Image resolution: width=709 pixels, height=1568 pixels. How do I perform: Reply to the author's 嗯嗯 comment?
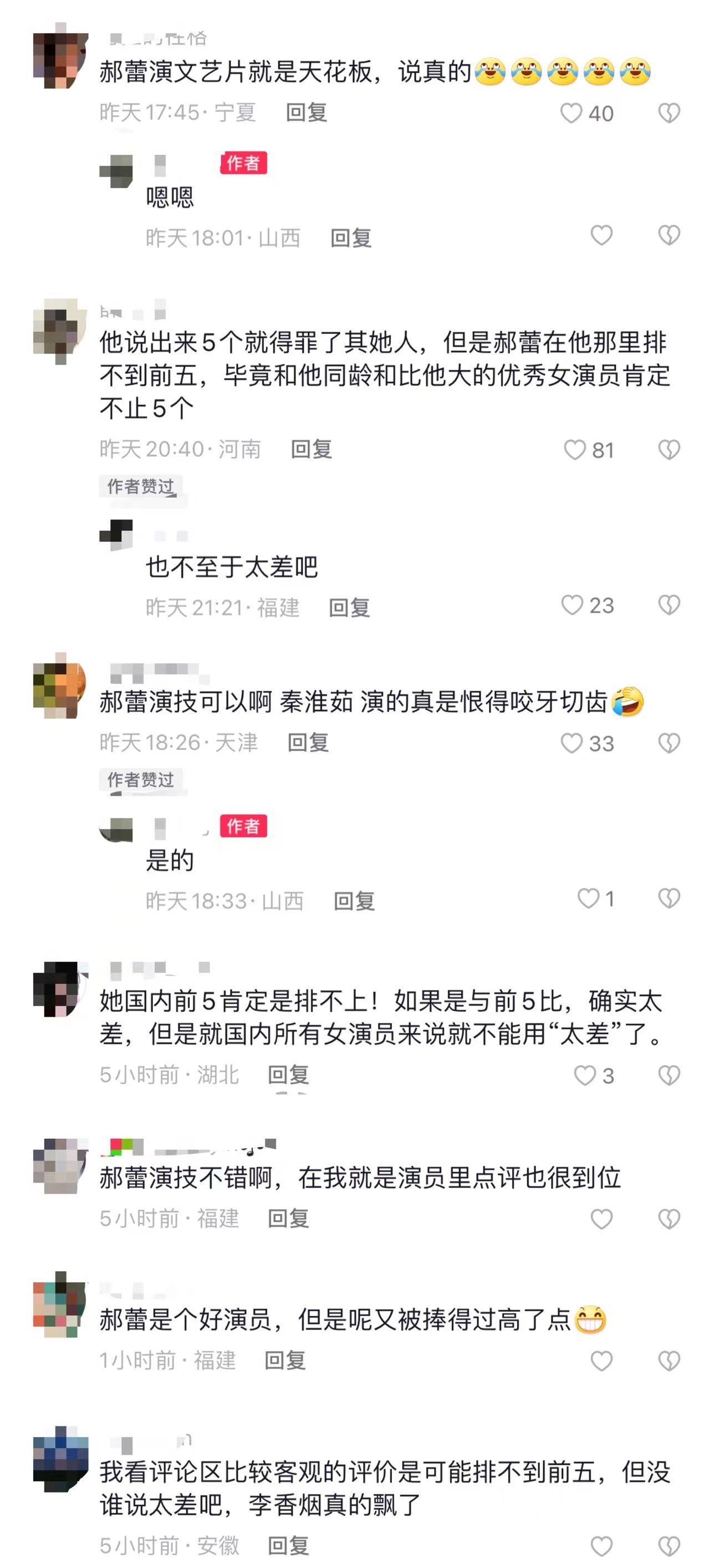coord(350,237)
